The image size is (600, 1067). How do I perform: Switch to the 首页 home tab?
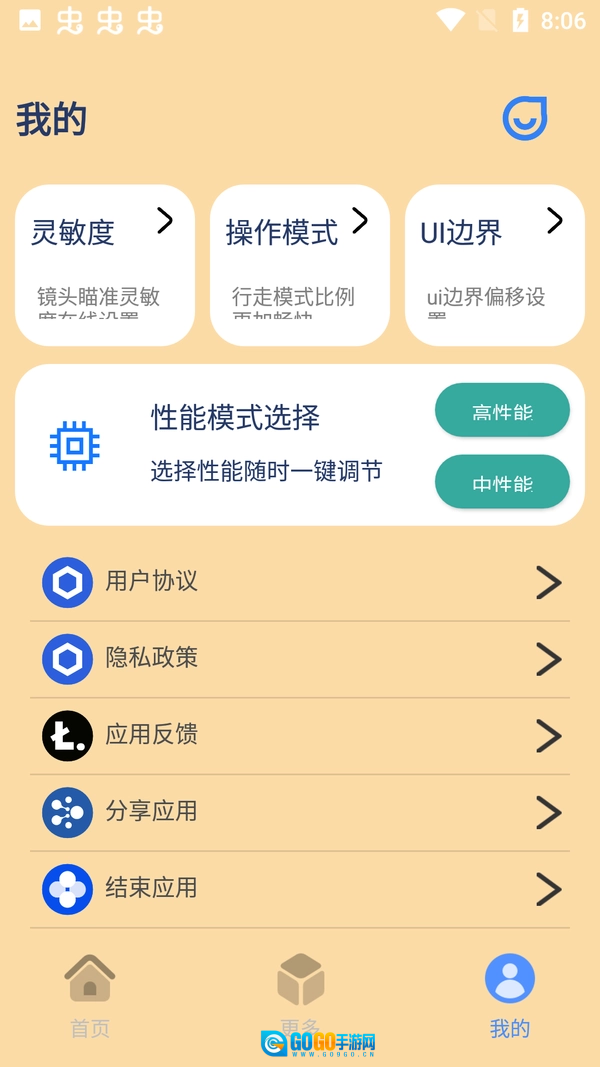pos(90,995)
